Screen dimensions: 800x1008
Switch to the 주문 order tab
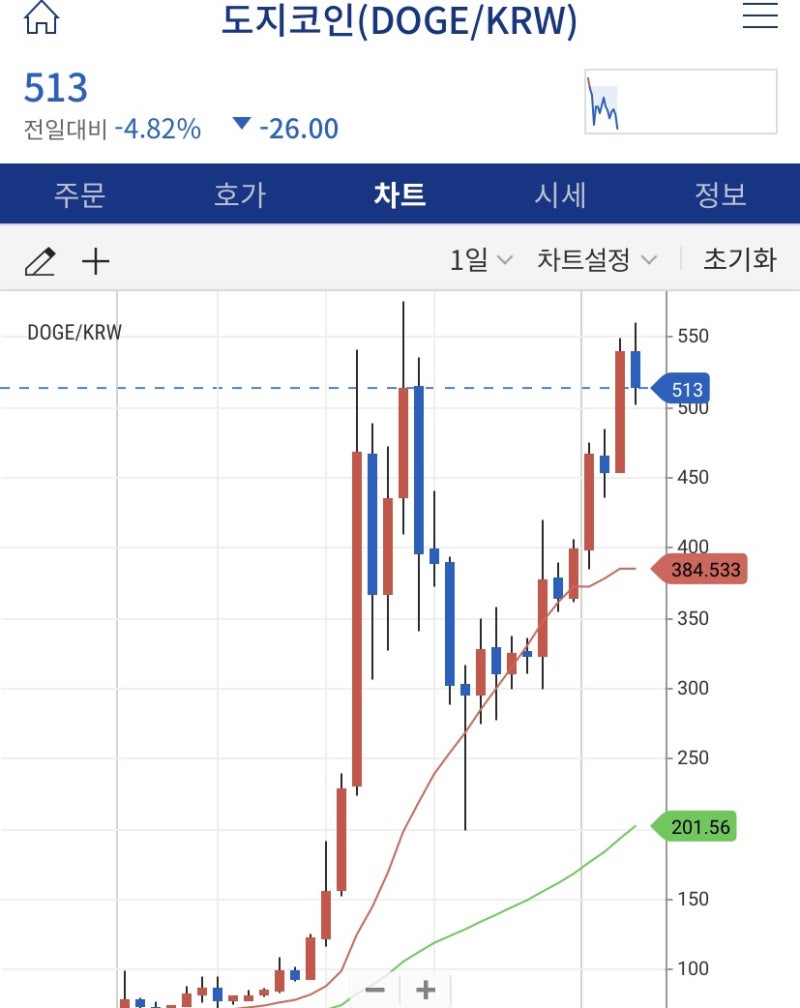tap(78, 195)
